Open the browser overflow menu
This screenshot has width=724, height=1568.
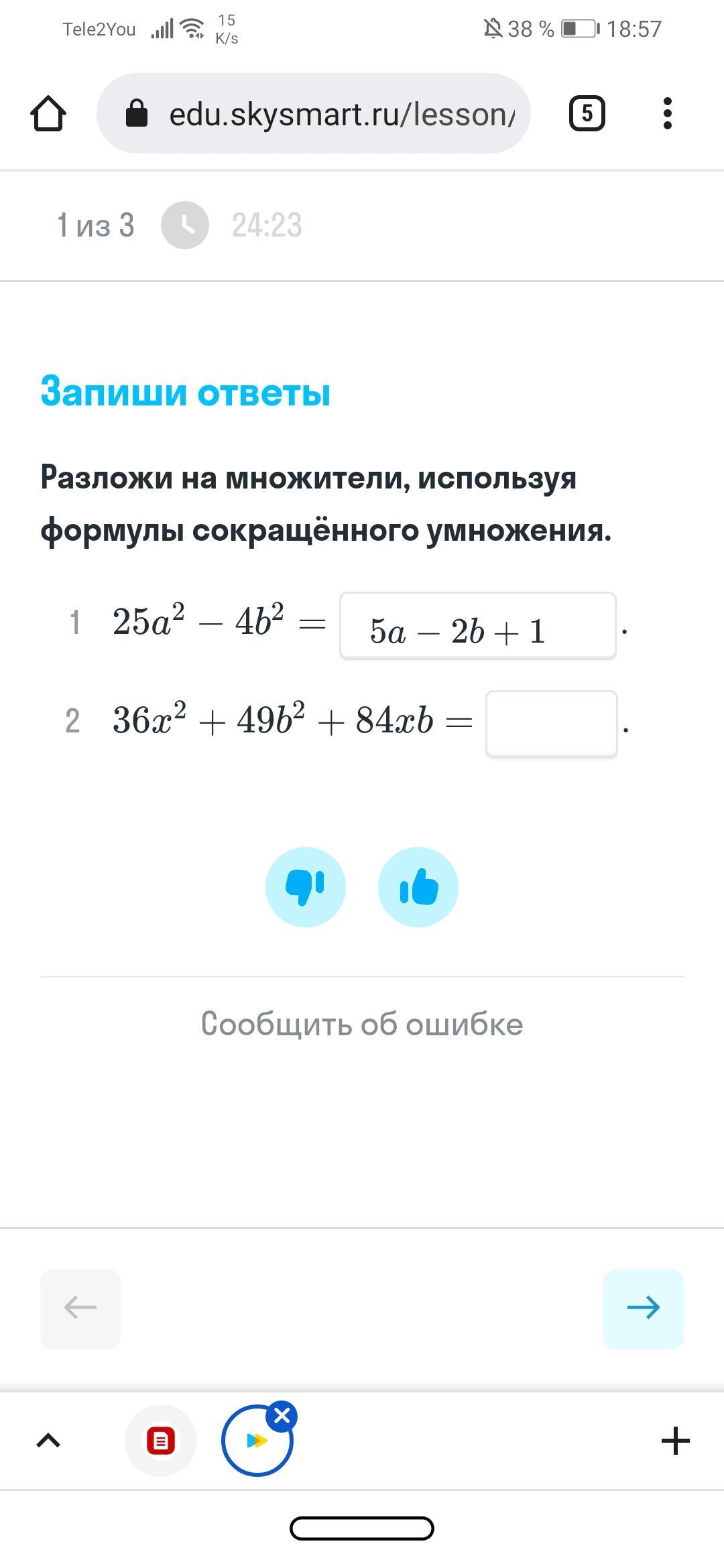(x=667, y=113)
